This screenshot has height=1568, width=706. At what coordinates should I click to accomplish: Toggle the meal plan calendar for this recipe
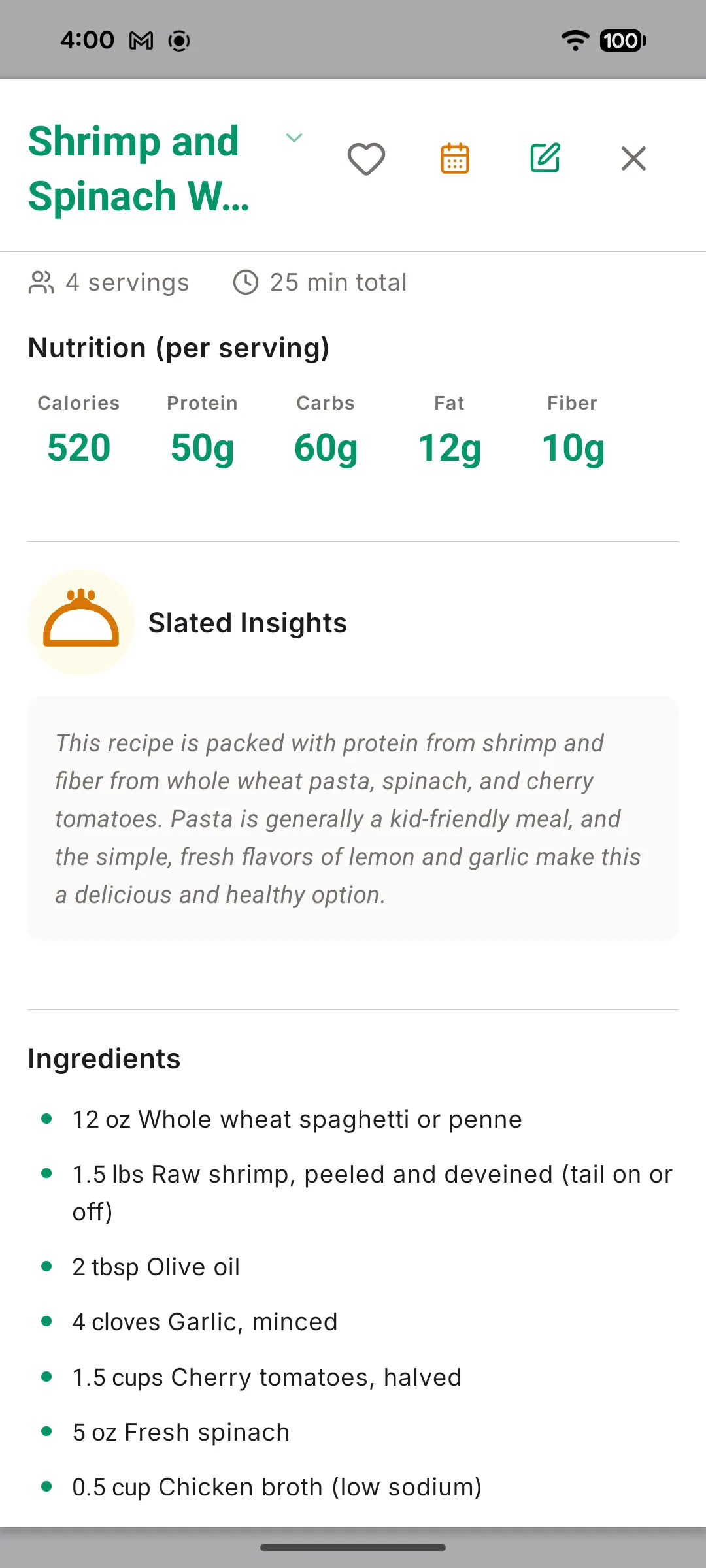456,157
